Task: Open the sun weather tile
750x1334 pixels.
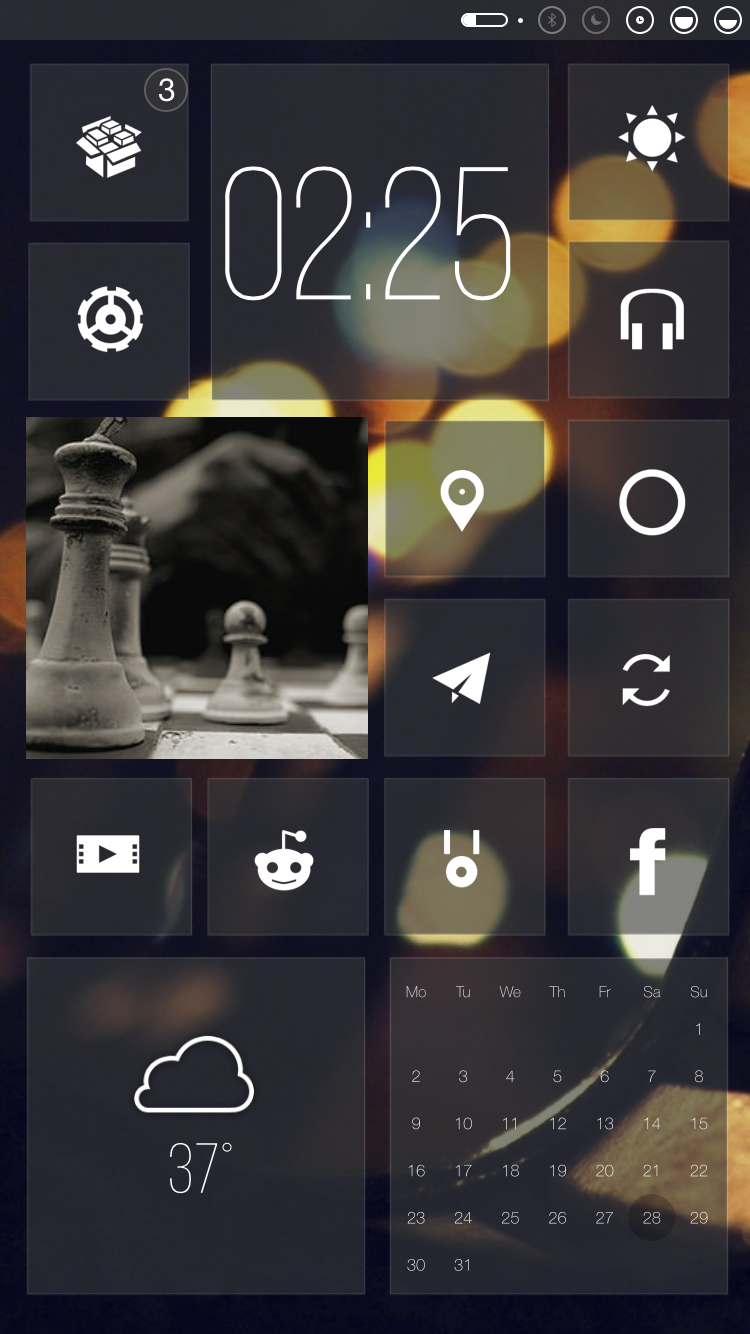Action: pos(649,141)
